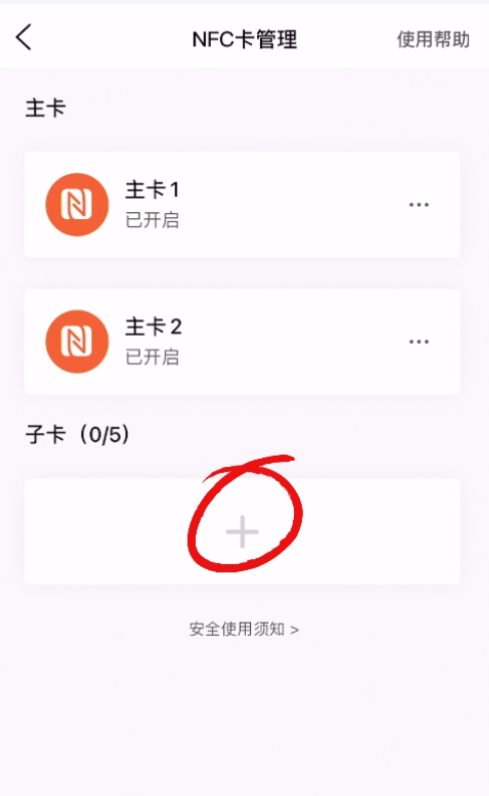
Task: Add a new 子卡 with plus
Action: (x=242, y=532)
